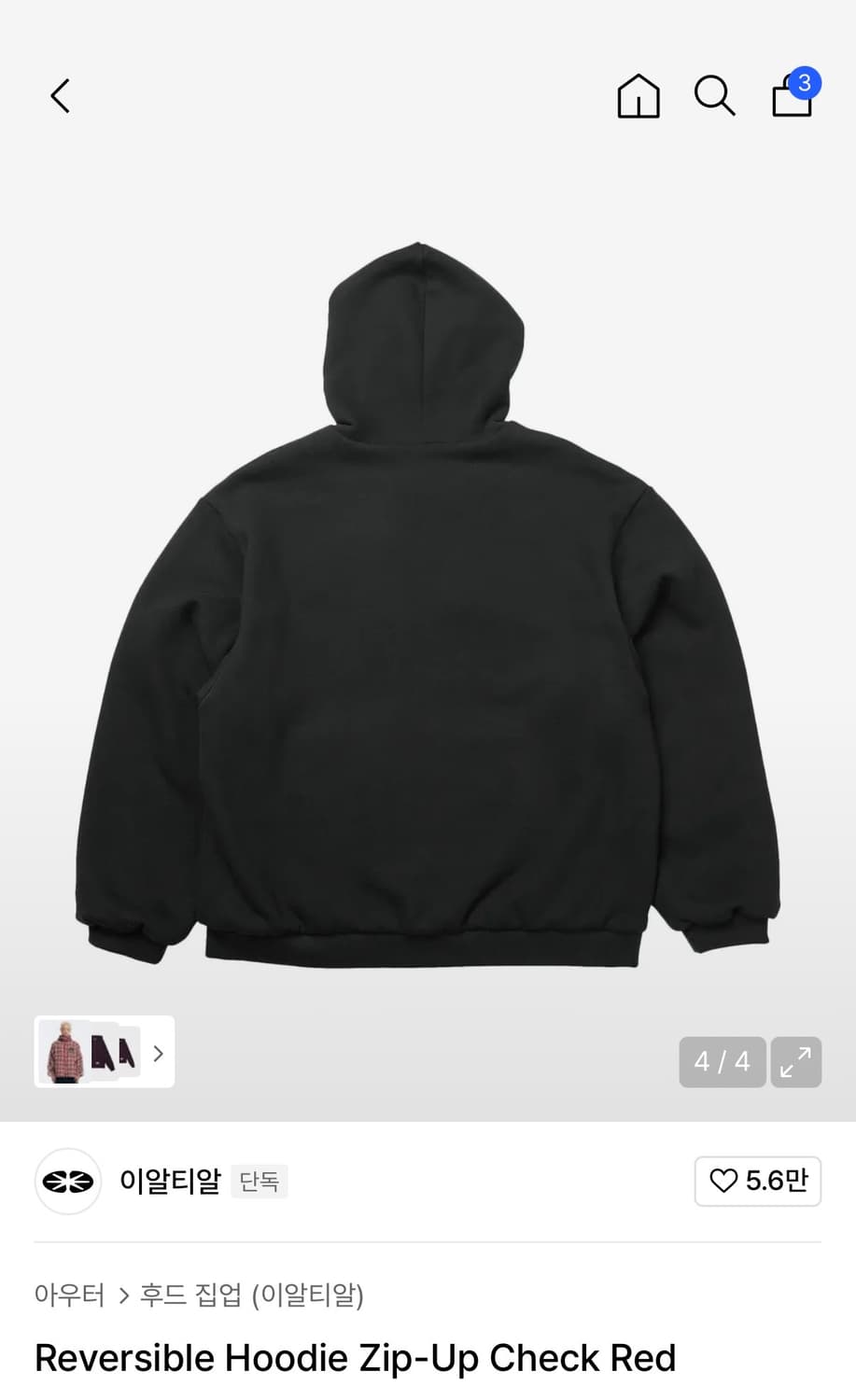The width and height of the screenshot is (856, 1400).
Task: Open the shopping bag with 3 items
Action: (x=793, y=92)
